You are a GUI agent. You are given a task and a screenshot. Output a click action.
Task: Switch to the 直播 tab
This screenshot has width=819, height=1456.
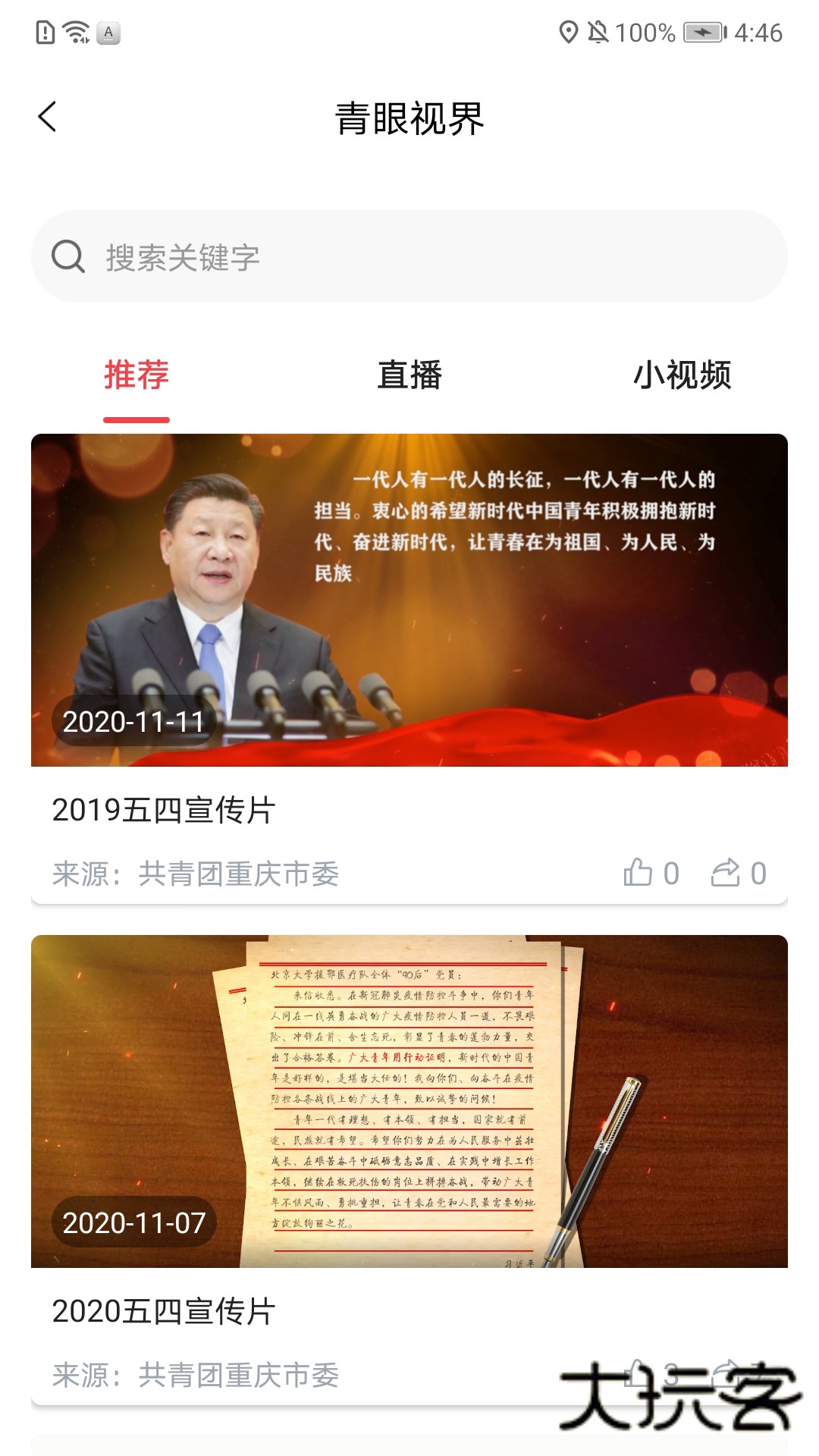click(409, 376)
